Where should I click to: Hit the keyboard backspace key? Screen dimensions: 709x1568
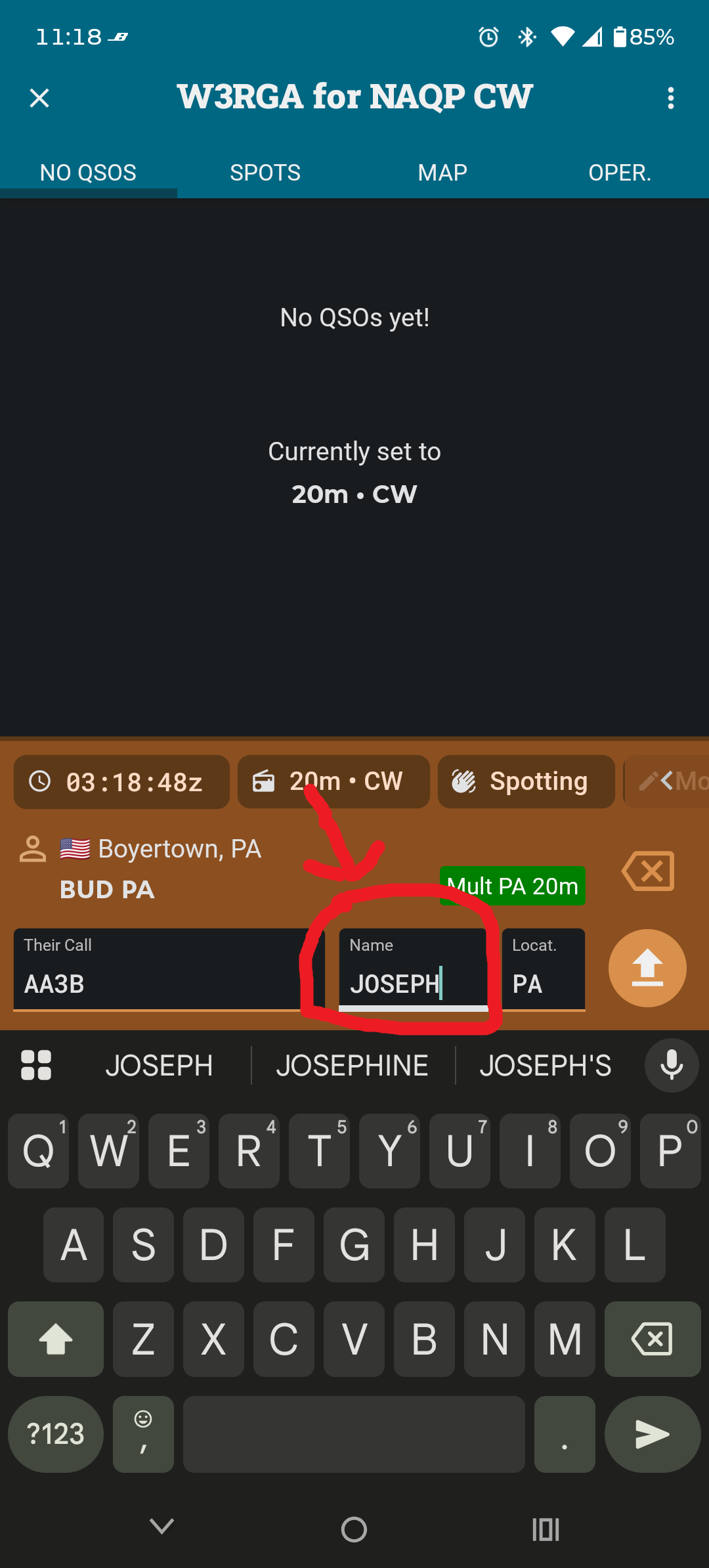(x=652, y=1339)
